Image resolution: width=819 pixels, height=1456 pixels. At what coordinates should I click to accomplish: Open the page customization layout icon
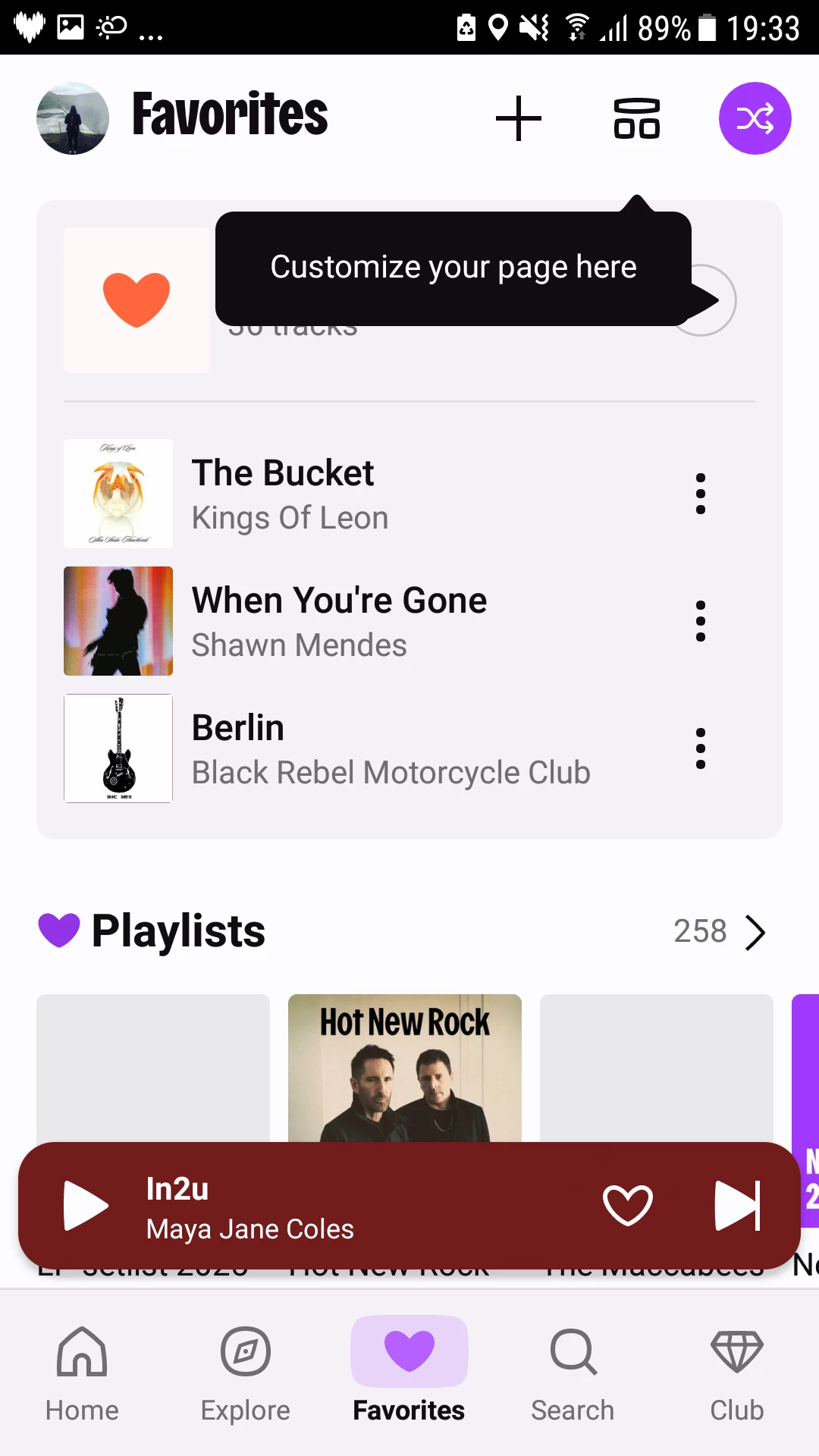(x=637, y=118)
